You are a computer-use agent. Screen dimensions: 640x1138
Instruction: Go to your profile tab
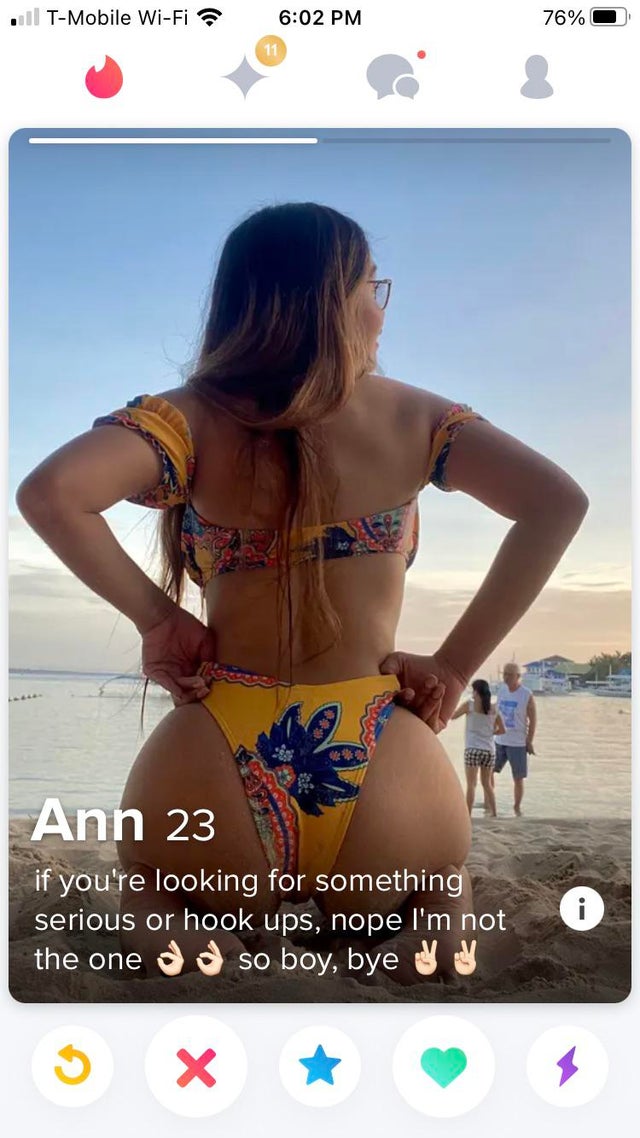[537, 77]
